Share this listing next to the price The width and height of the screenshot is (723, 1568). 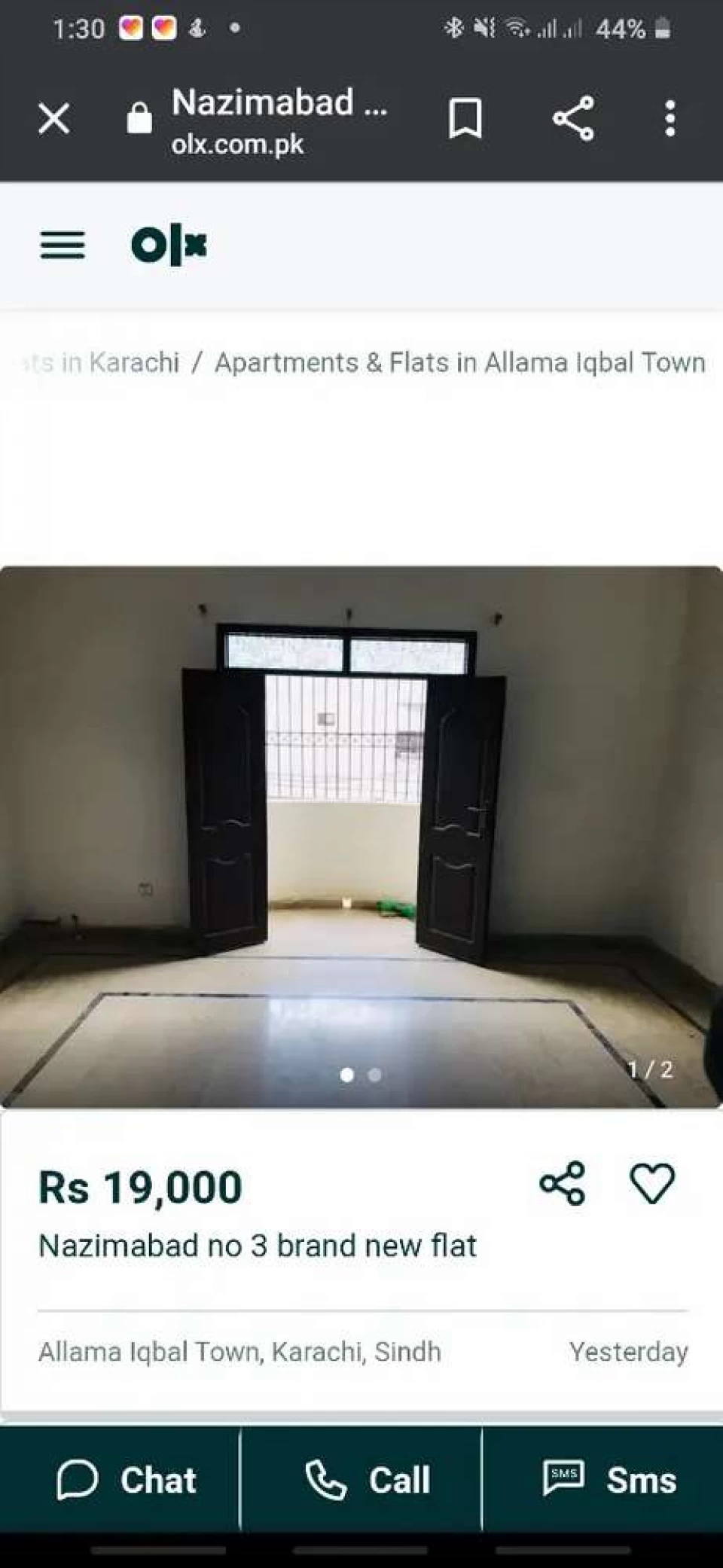point(562,1183)
